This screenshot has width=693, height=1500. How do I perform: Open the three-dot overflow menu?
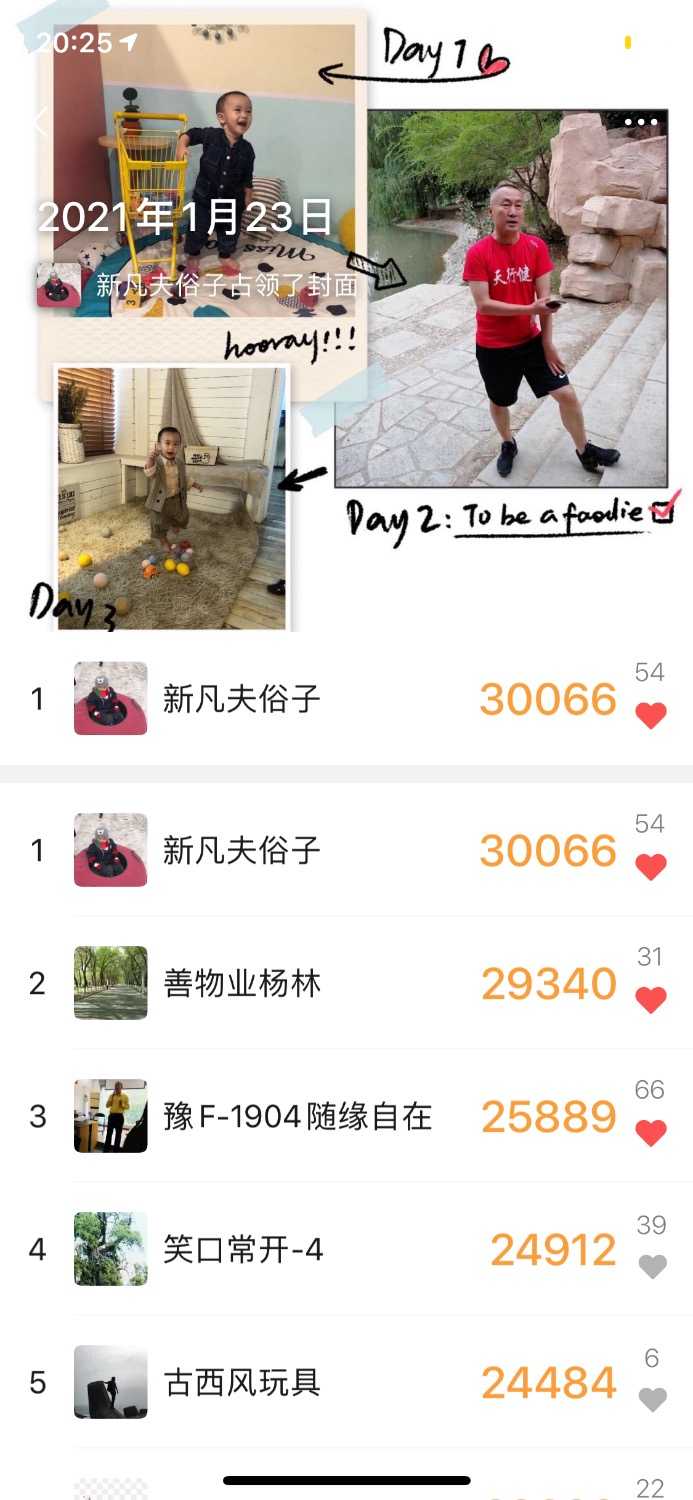[641, 123]
